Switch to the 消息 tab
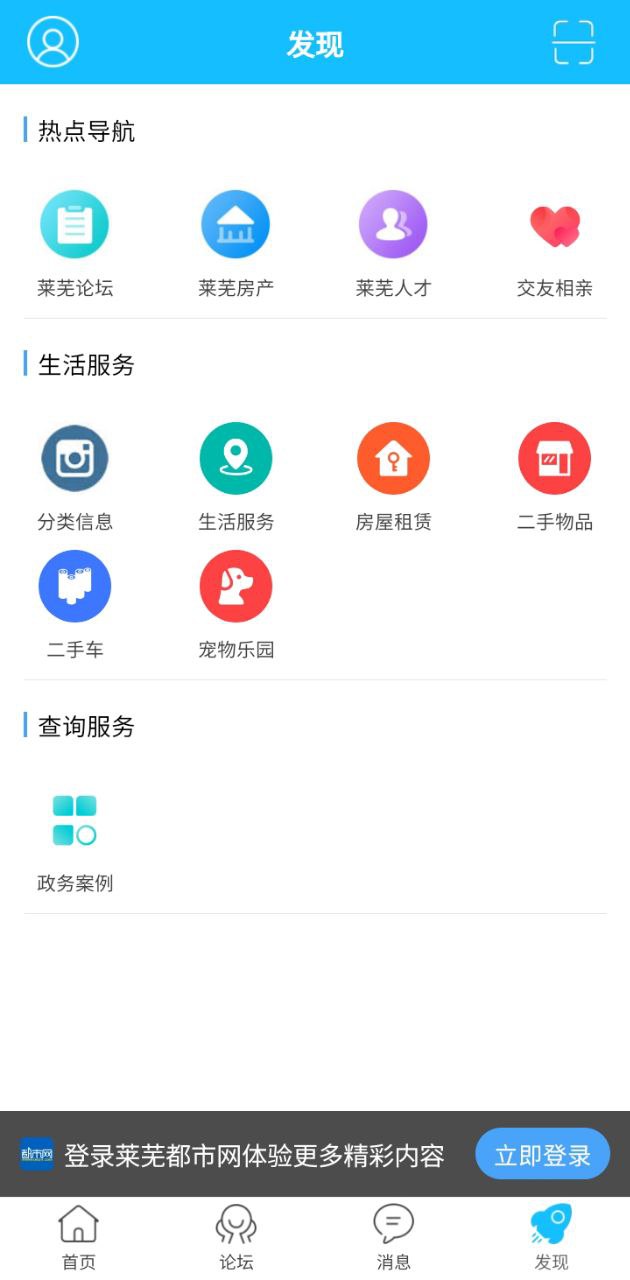Viewport: 630px width, 1280px height. coord(393,1238)
